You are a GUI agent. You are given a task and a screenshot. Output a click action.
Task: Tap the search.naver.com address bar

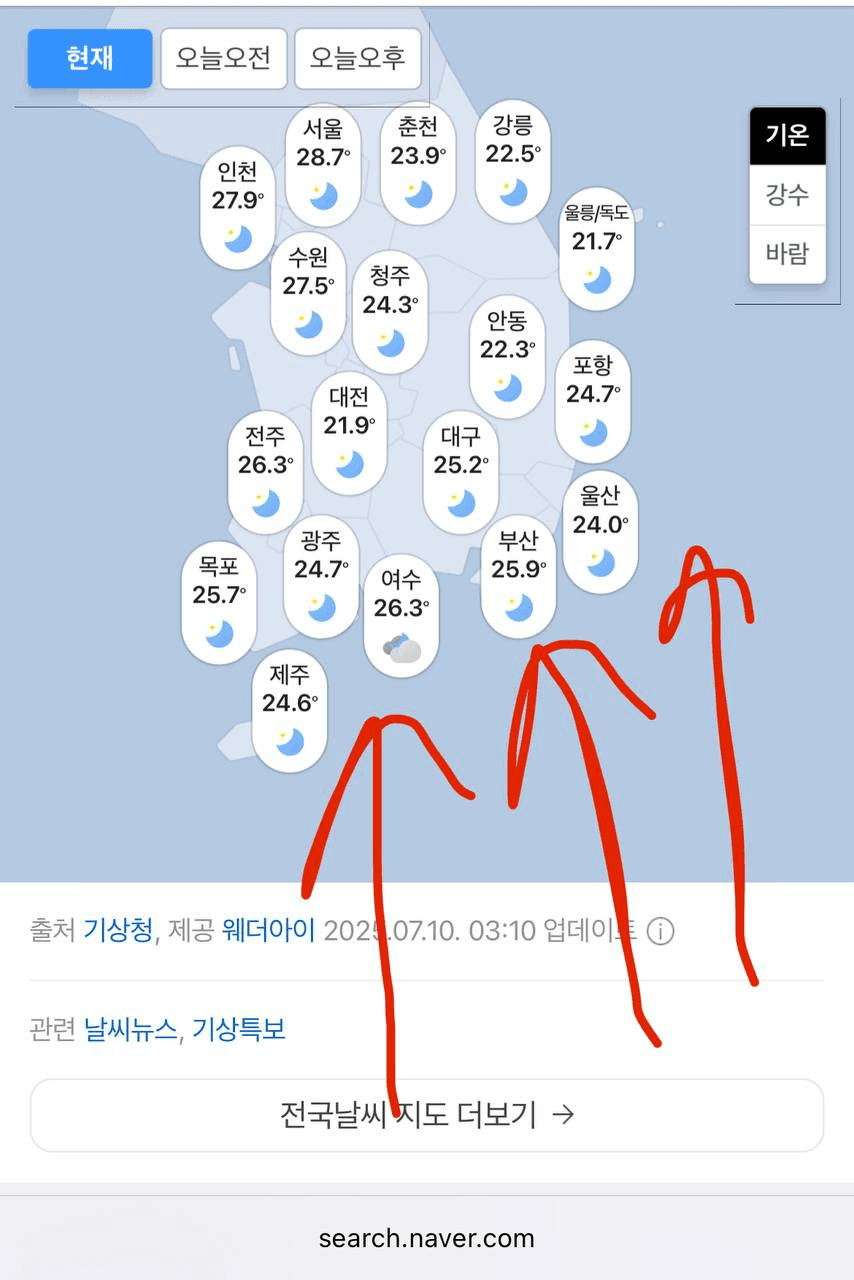(427, 1238)
